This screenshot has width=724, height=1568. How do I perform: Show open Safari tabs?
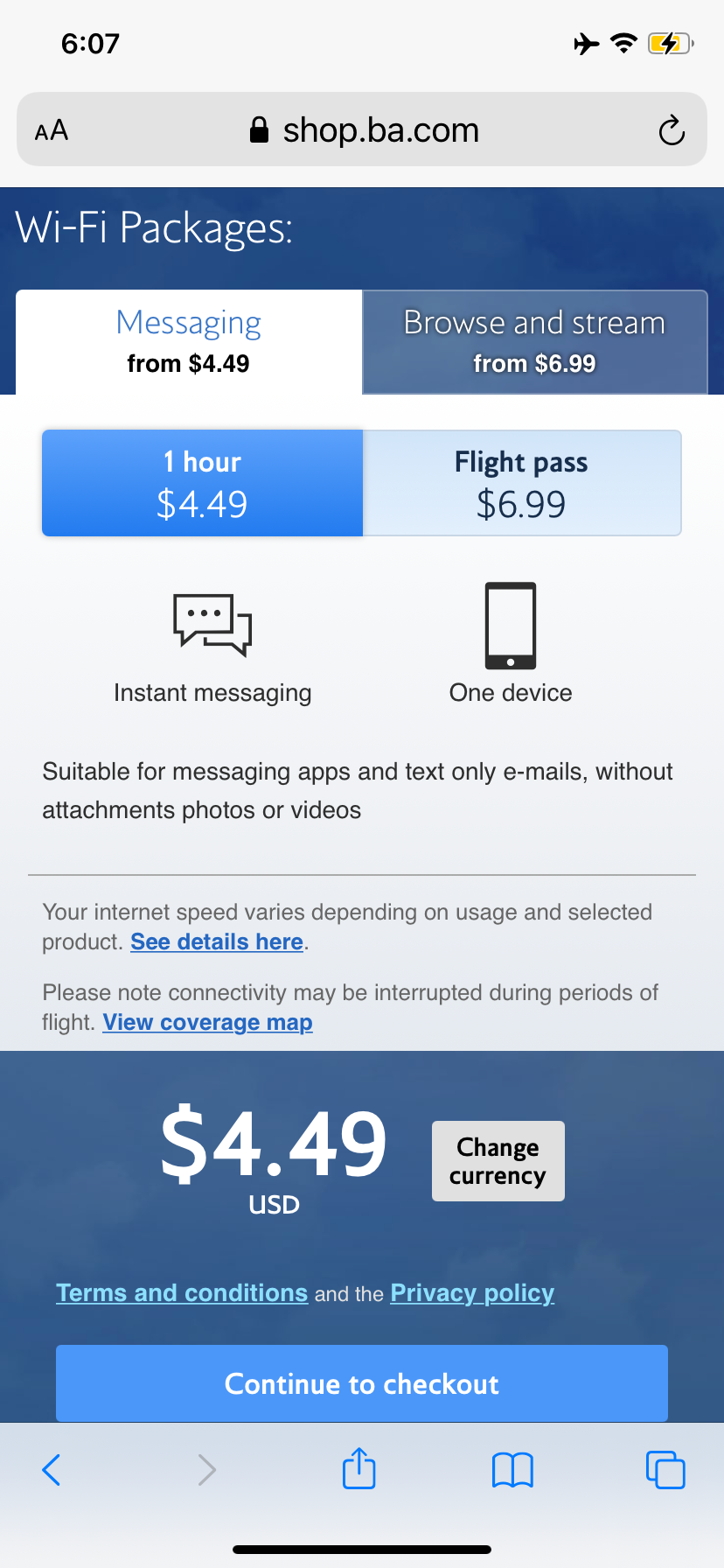coord(665,1470)
